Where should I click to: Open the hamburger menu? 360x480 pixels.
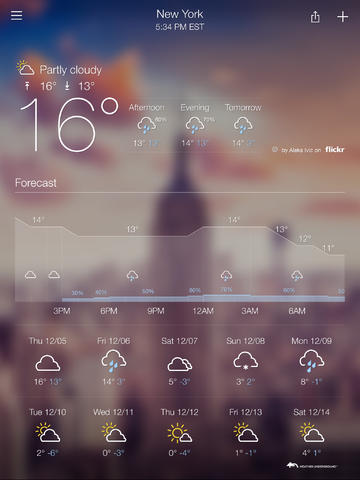16,15
